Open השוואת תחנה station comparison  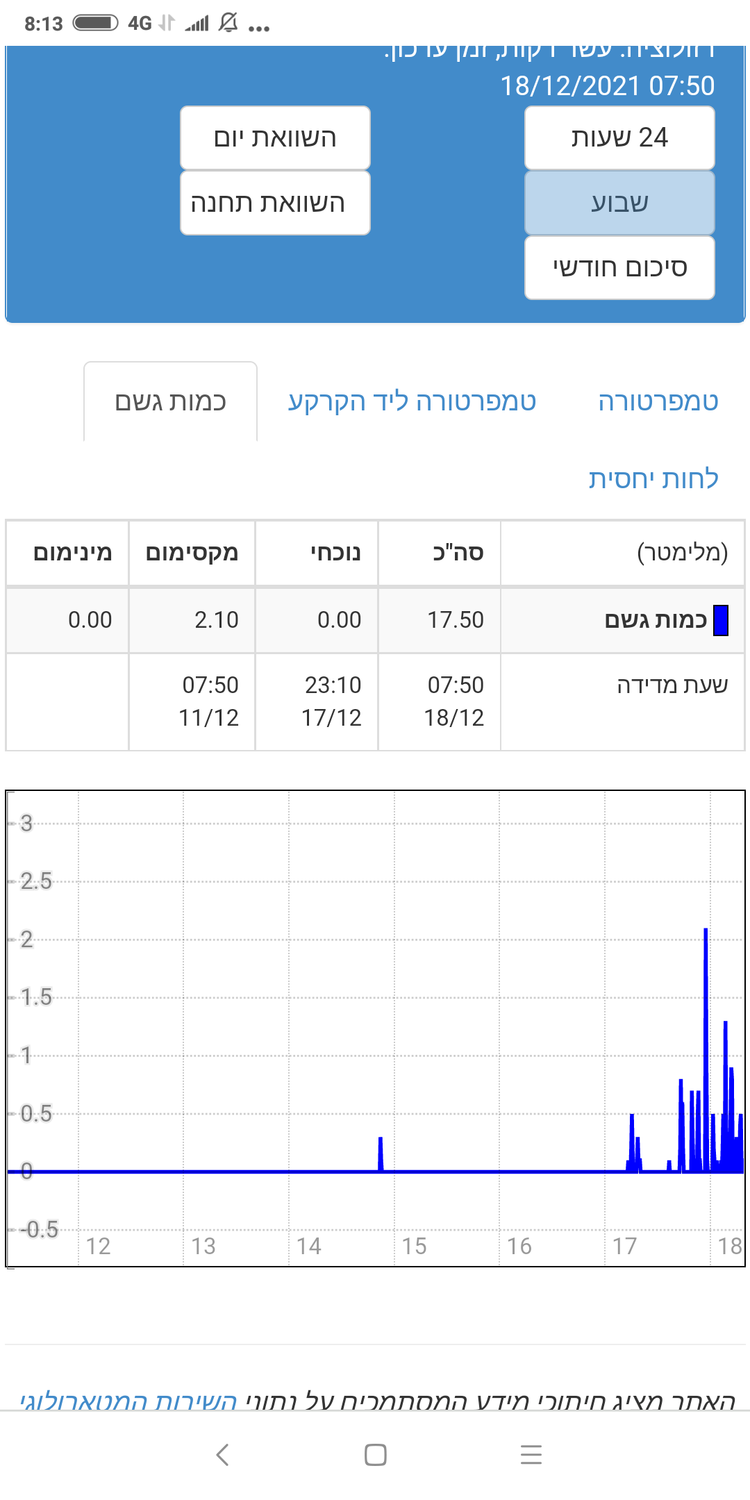(275, 203)
